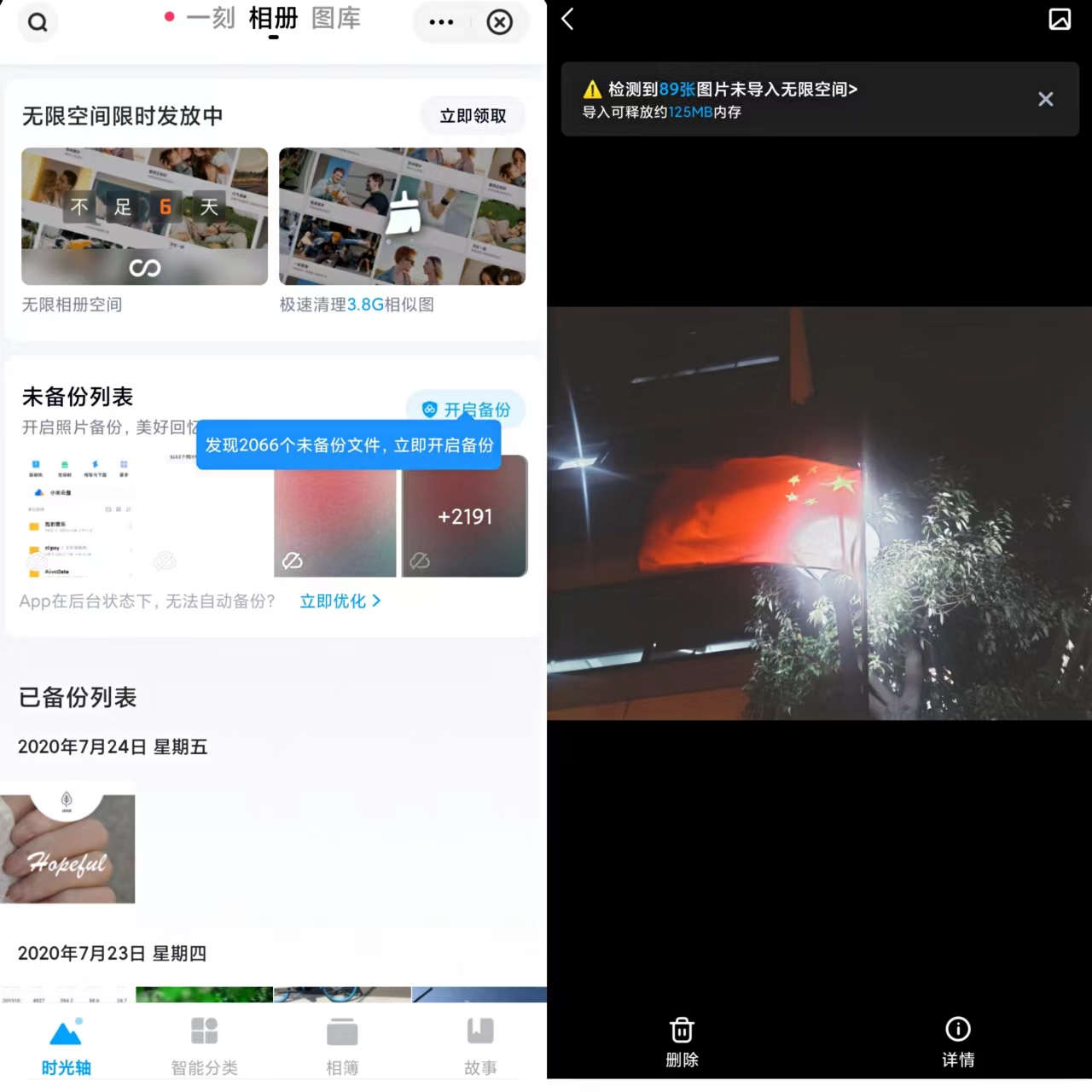The image size is (1092, 1092).
Task: Open the Hopeful photo from July 24
Action: point(67,849)
